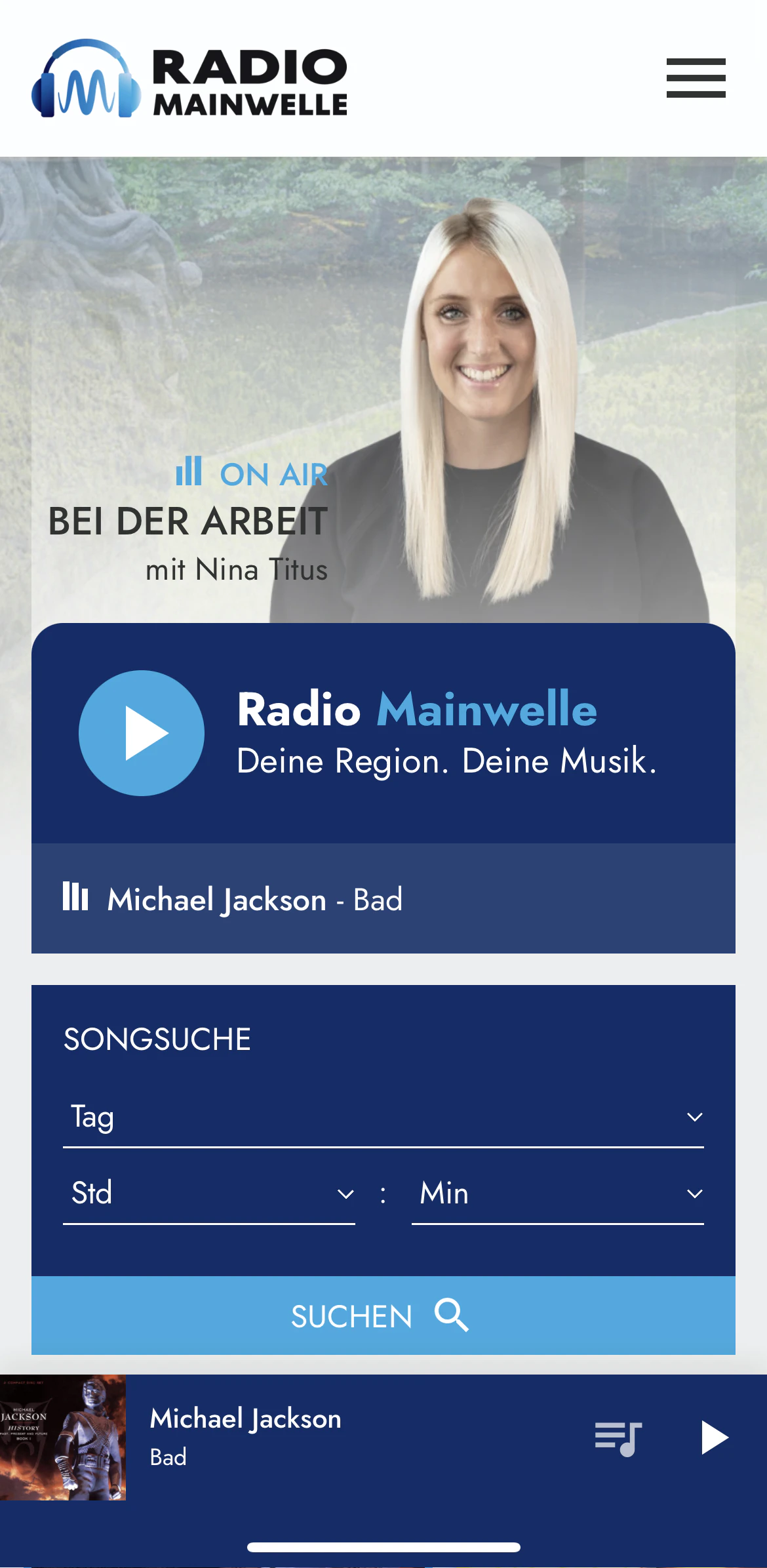Image resolution: width=767 pixels, height=1568 pixels.
Task: Open the hamburger menu
Action: pyautogui.click(x=696, y=78)
